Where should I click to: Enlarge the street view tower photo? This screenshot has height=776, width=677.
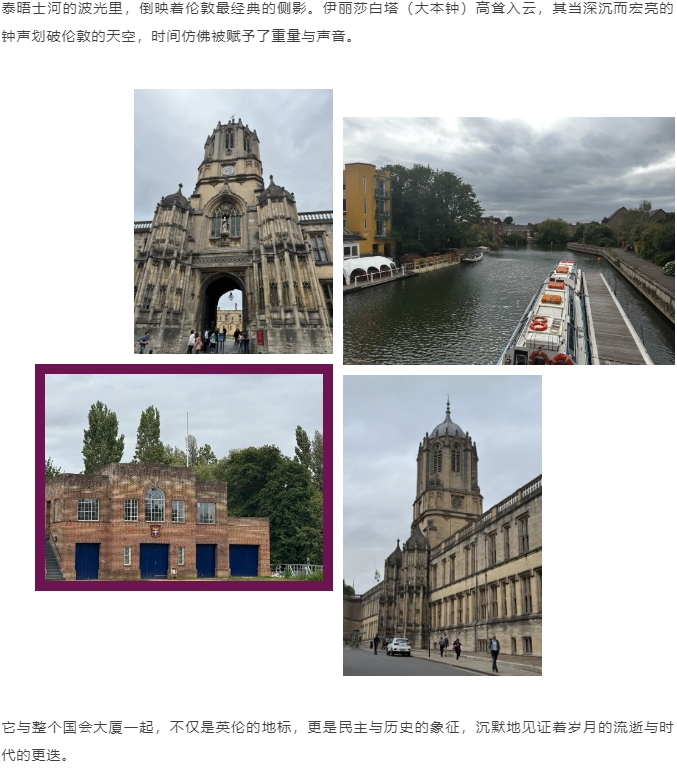[442, 525]
